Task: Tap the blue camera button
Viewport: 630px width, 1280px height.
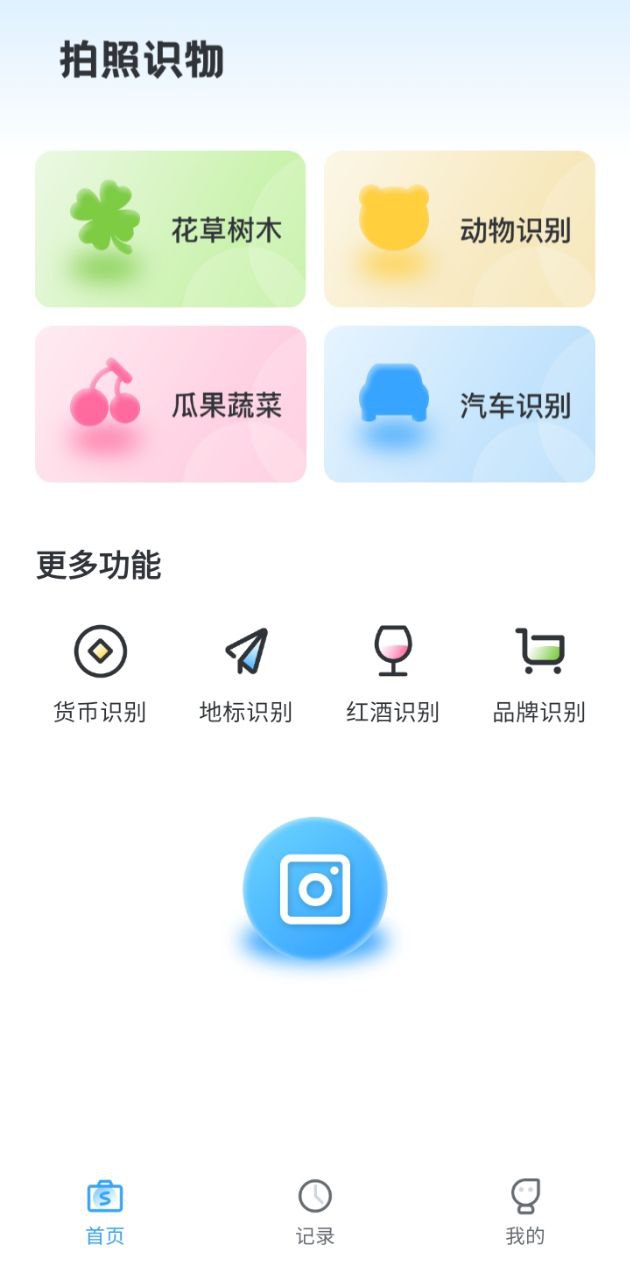Action: pos(315,889)
